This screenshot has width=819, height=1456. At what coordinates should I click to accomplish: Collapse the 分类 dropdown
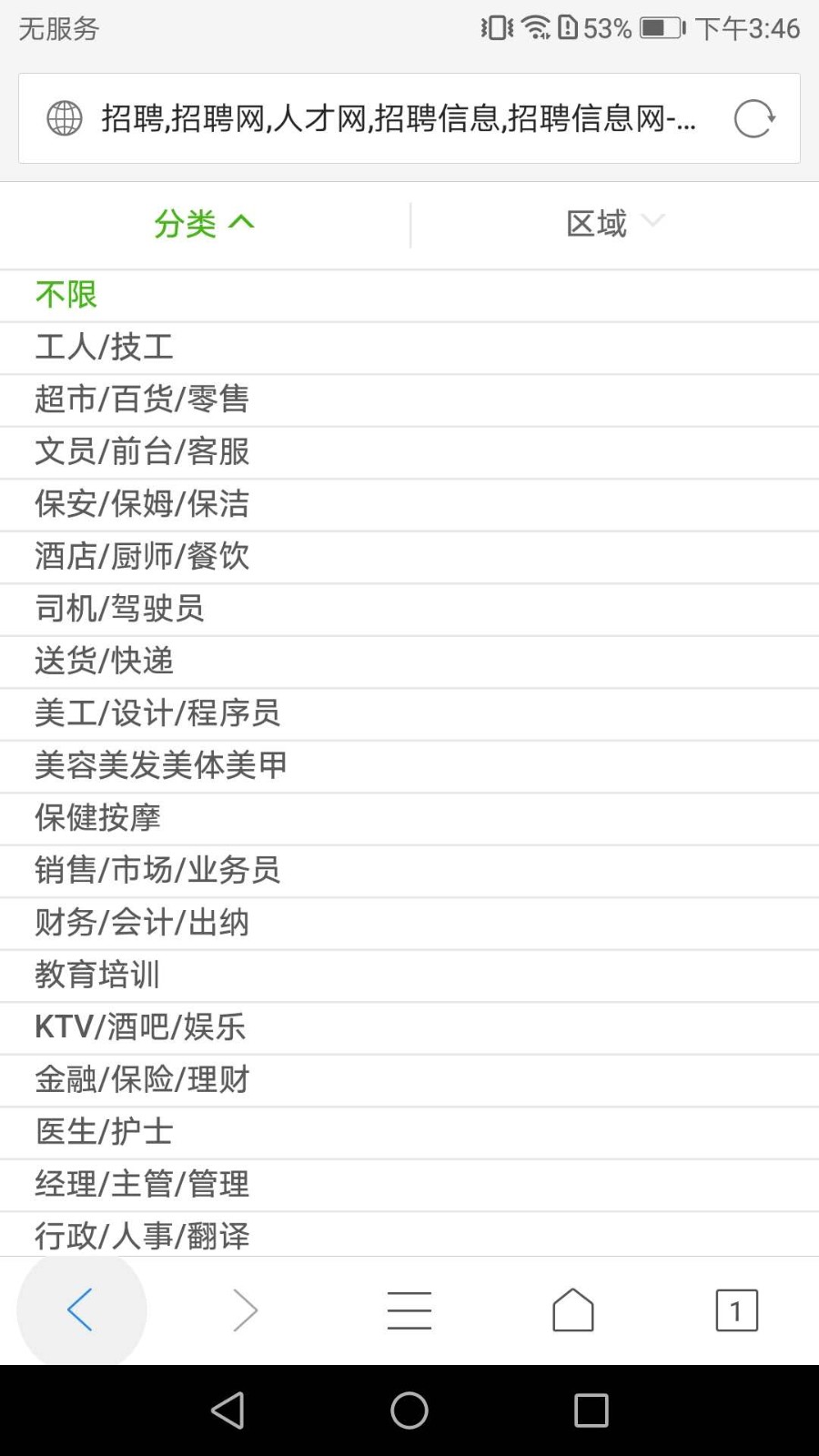205,224
